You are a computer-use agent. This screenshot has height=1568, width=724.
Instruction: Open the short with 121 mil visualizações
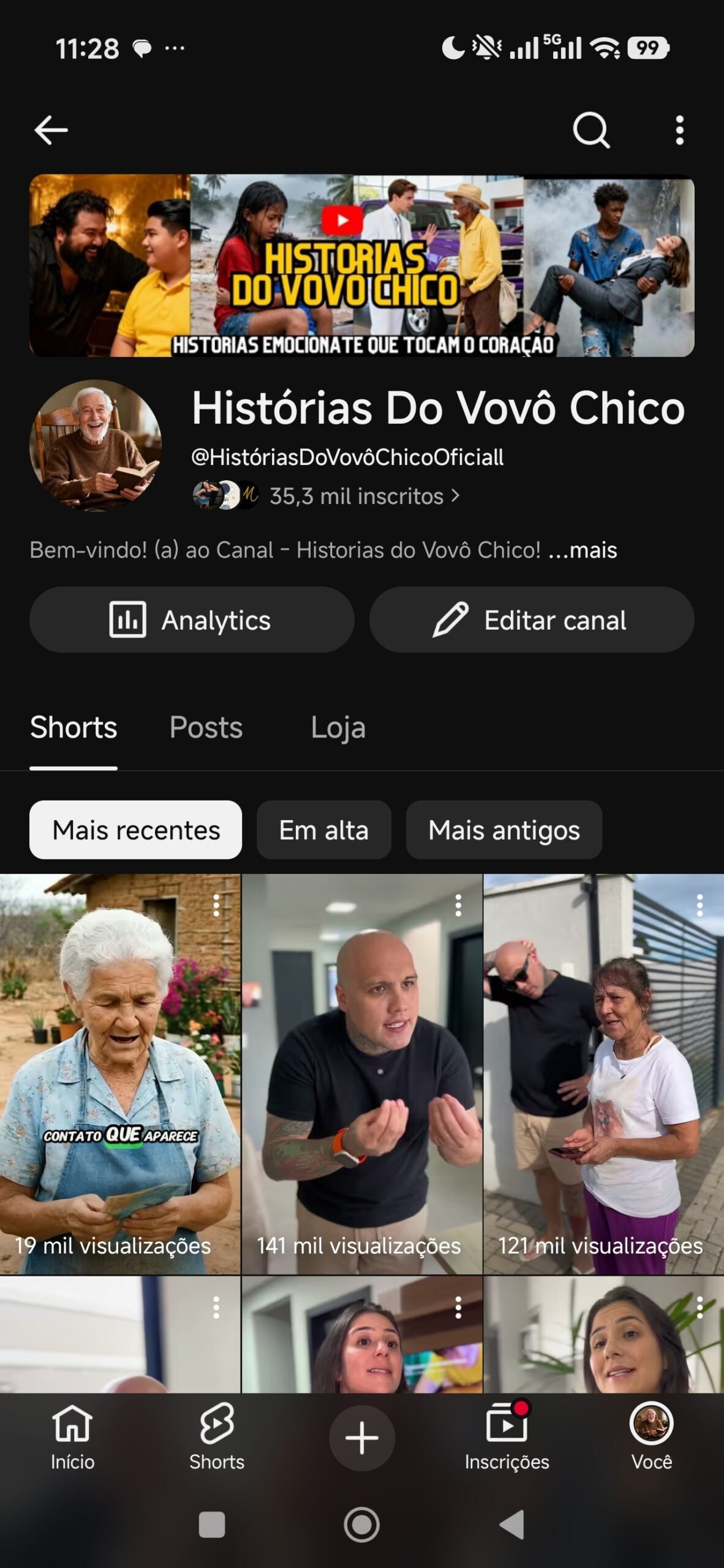click(x=603, y=1072)
